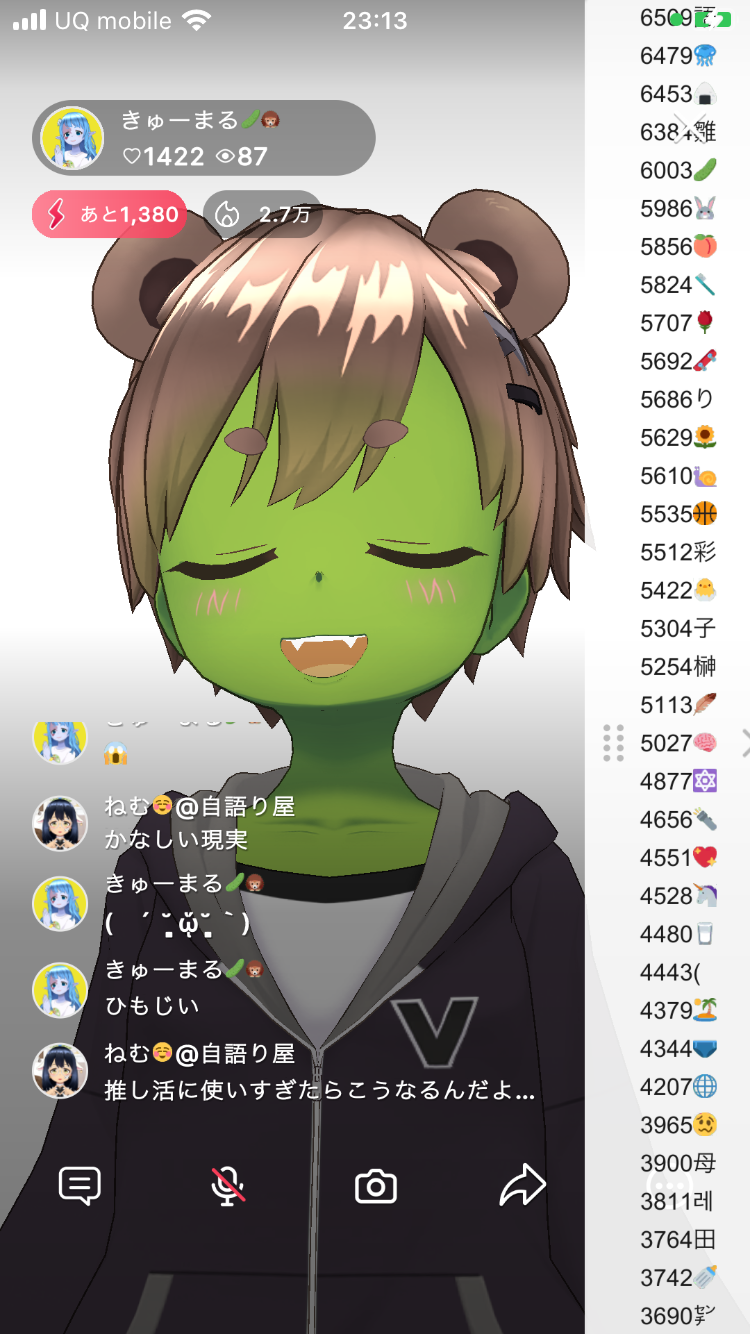Tap the side panel grip handle
The height and width of the screenshot is (1334, 750).
point(614,743)
